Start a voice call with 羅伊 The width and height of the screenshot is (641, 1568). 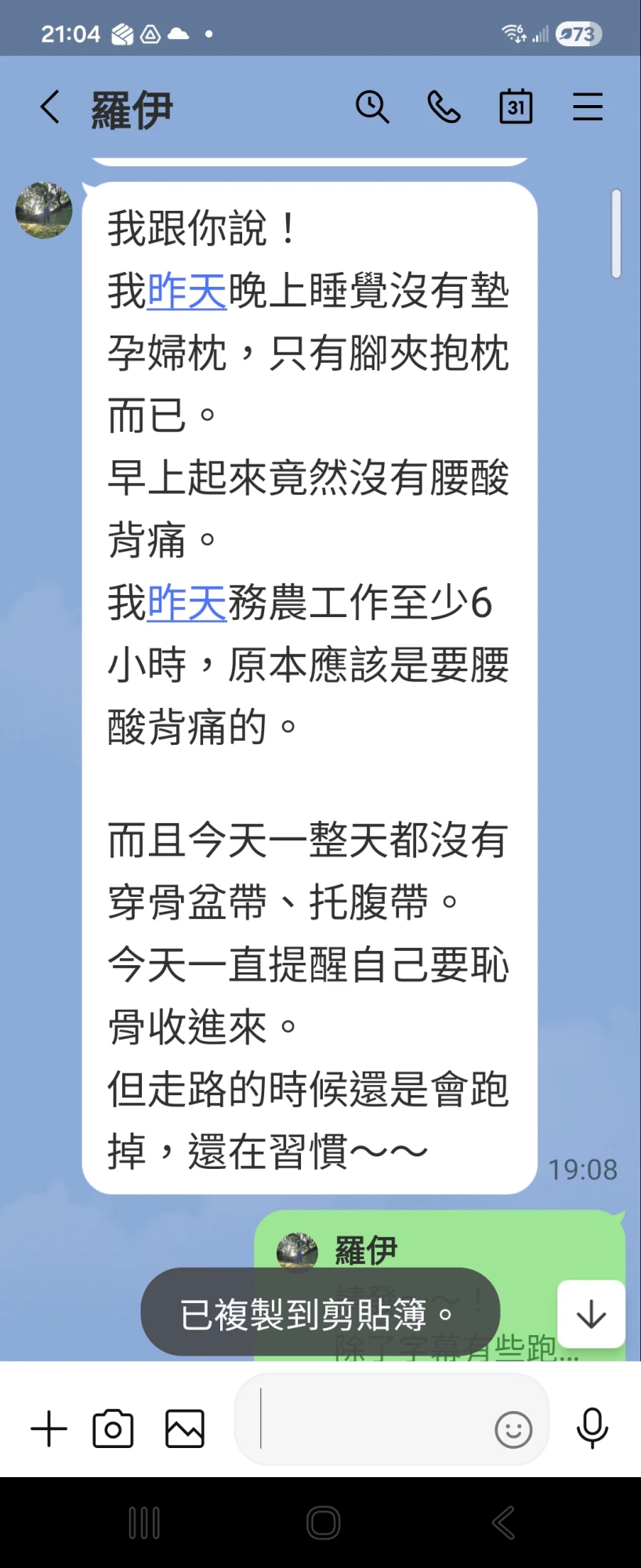click(x=444, y=107)
